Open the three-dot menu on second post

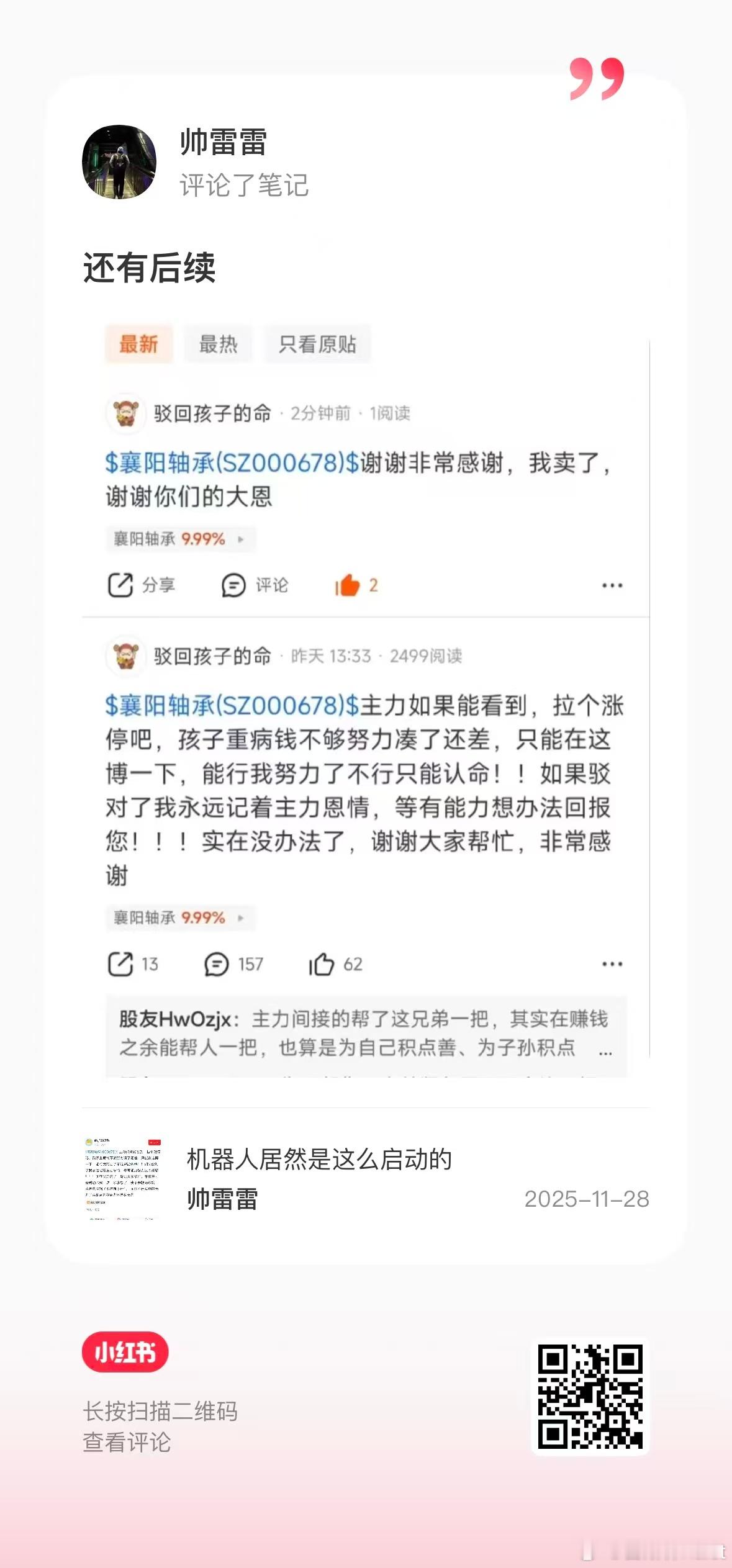pyautogui.click(x=612, y=965)
